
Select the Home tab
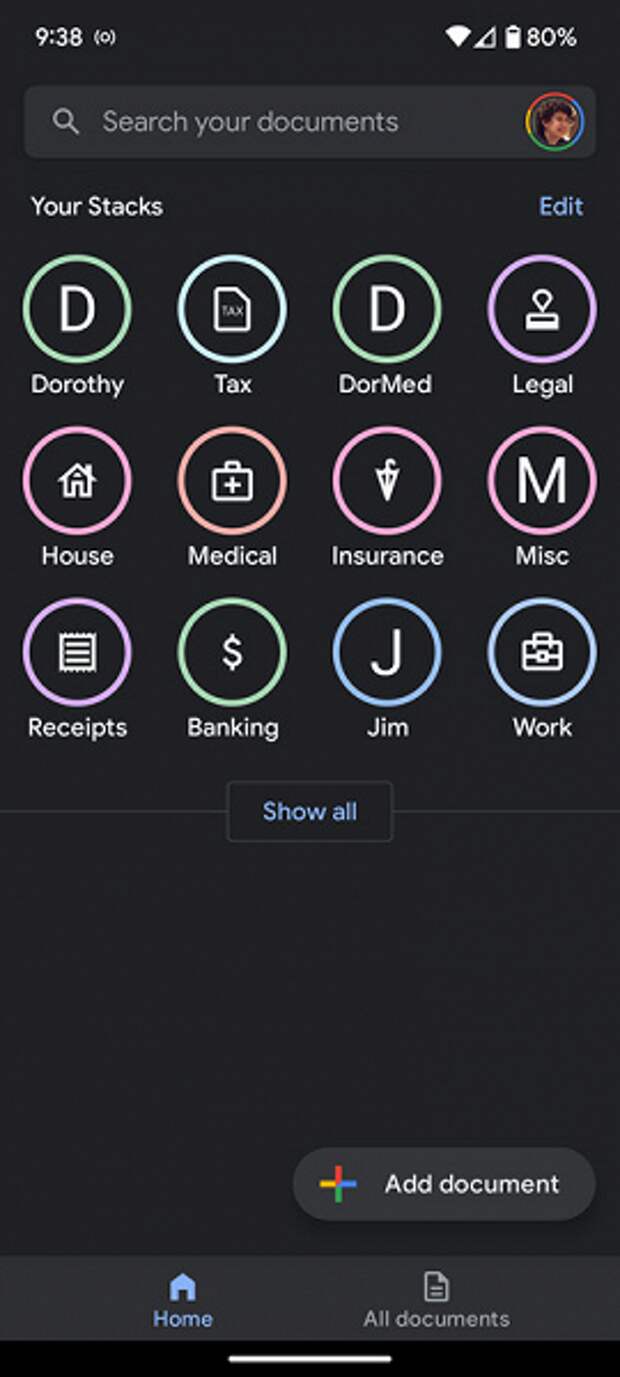[x=182, y=1300]
